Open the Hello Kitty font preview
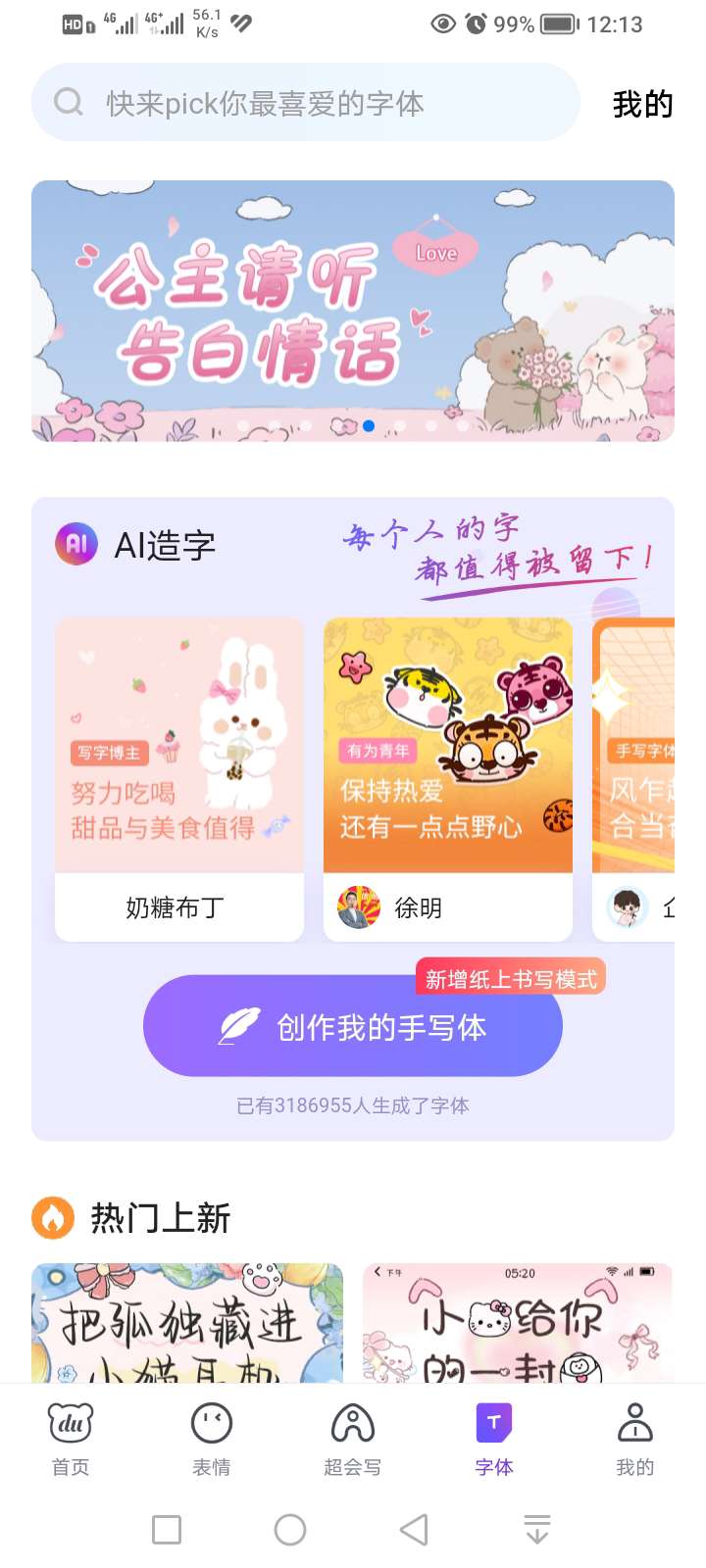 coord(518,1323)
